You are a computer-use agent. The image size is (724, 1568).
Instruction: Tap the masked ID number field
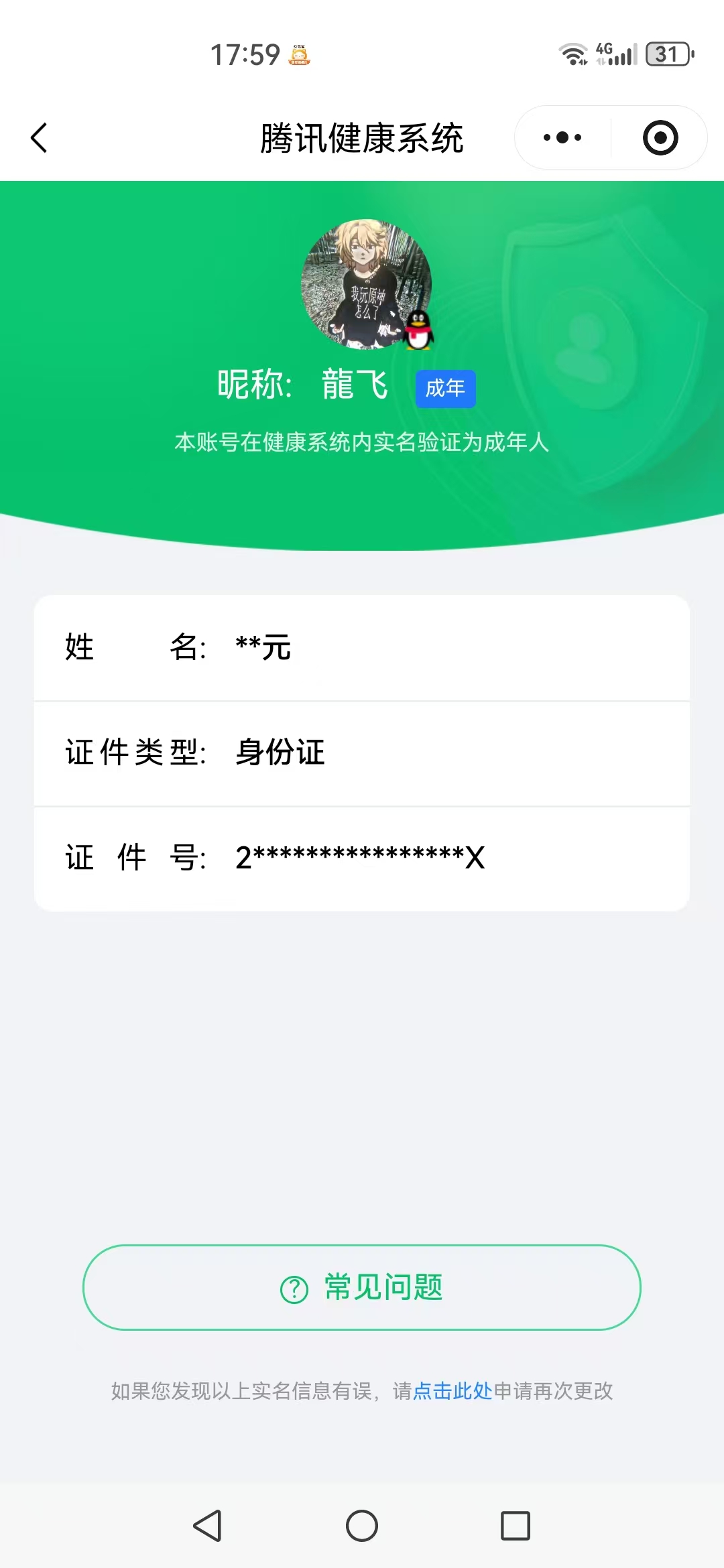360,857
